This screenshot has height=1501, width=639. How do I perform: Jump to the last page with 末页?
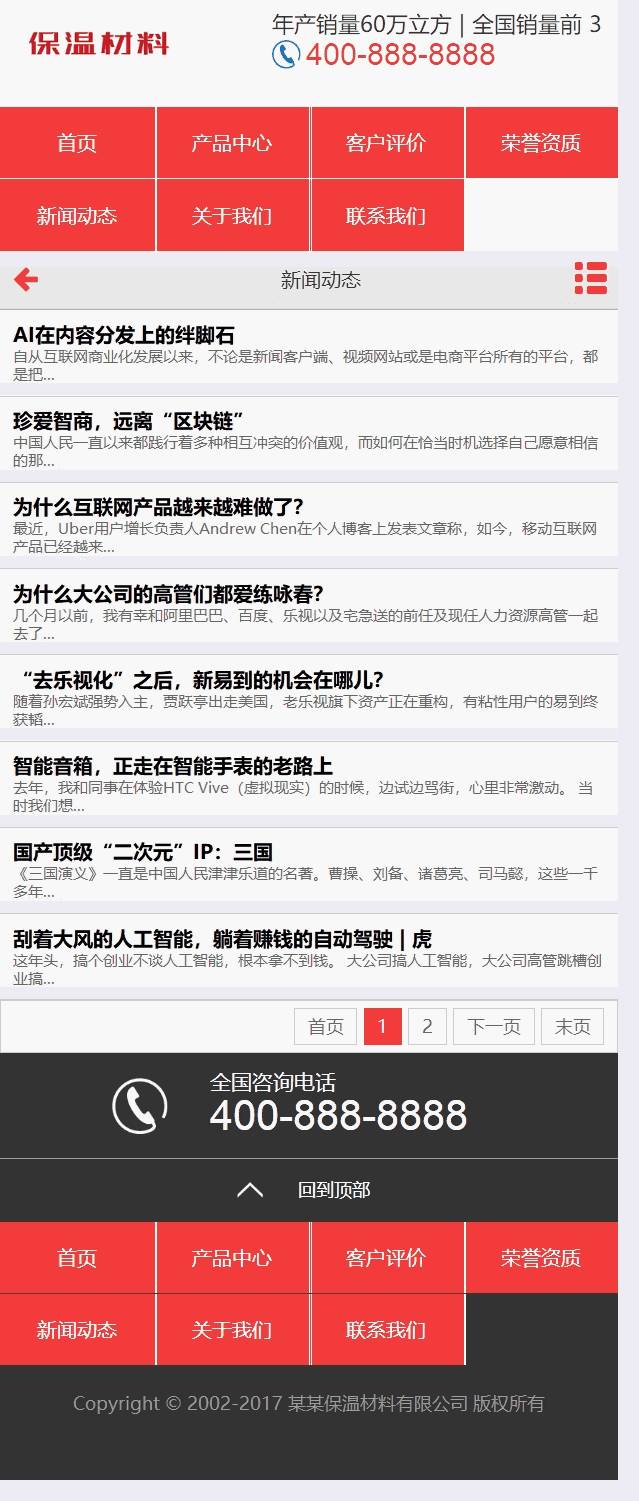pyautogui.click(x=573, y=1026)
